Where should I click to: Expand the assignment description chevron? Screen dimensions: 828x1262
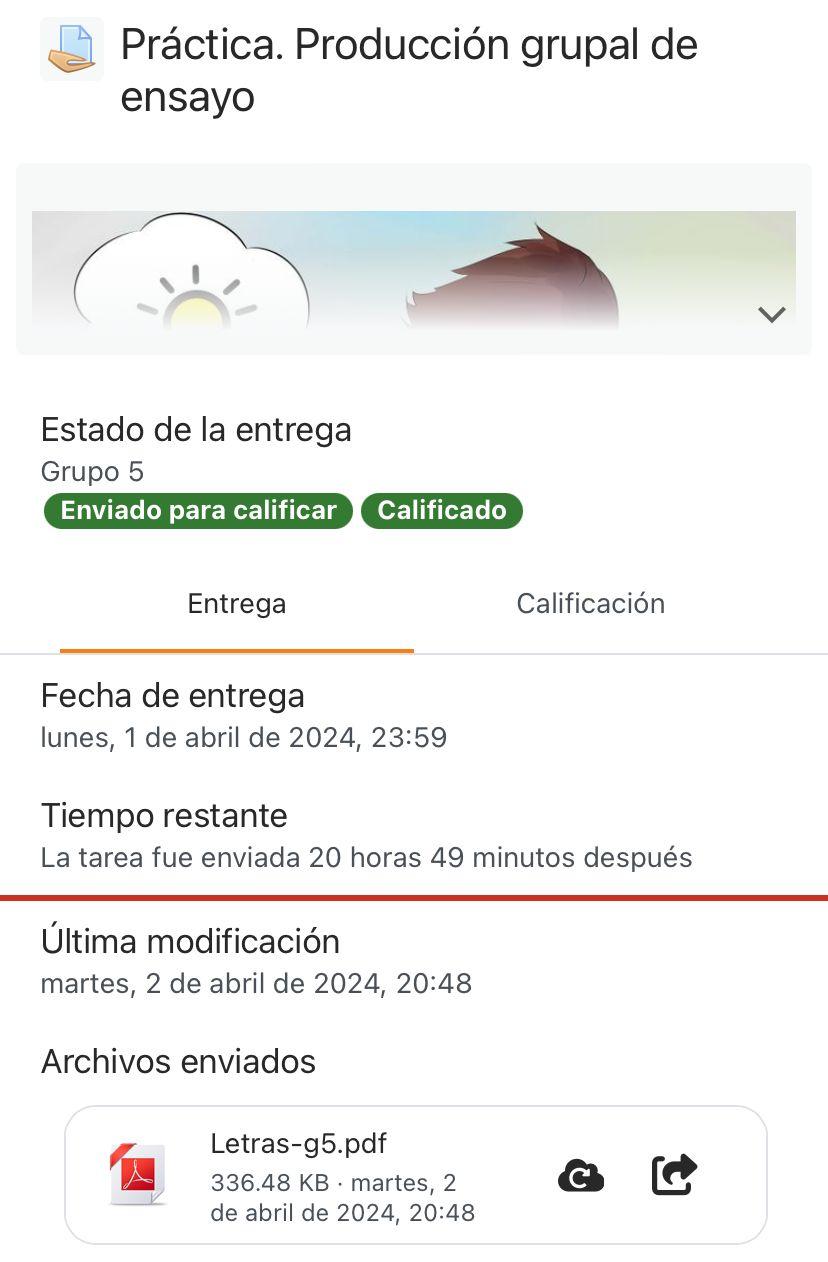click(771, 314)
